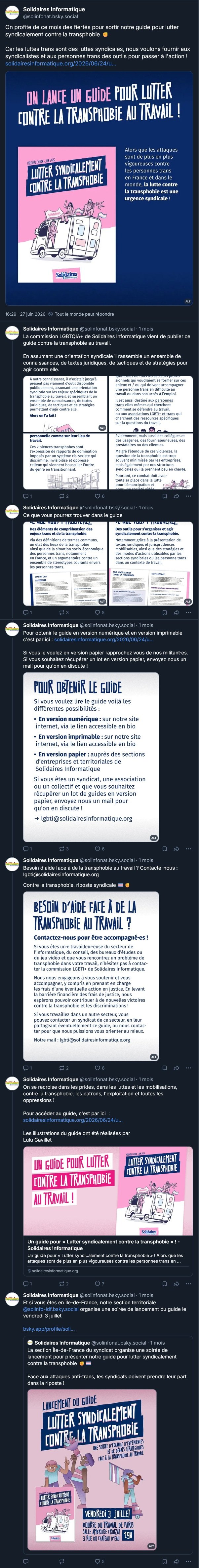Viewport: 199px width, 1568px height.
Task: Repost the post about the commission LGBTQIA+ guide
Action: [63, 496]
